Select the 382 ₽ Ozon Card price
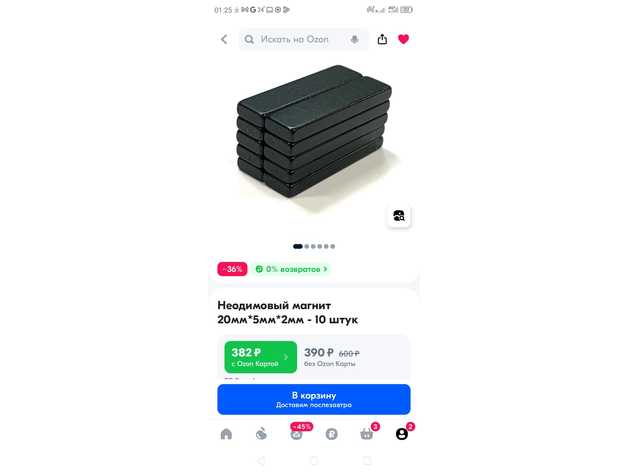The height and width of the screenshot is (472, 628). tap(260, 357)
